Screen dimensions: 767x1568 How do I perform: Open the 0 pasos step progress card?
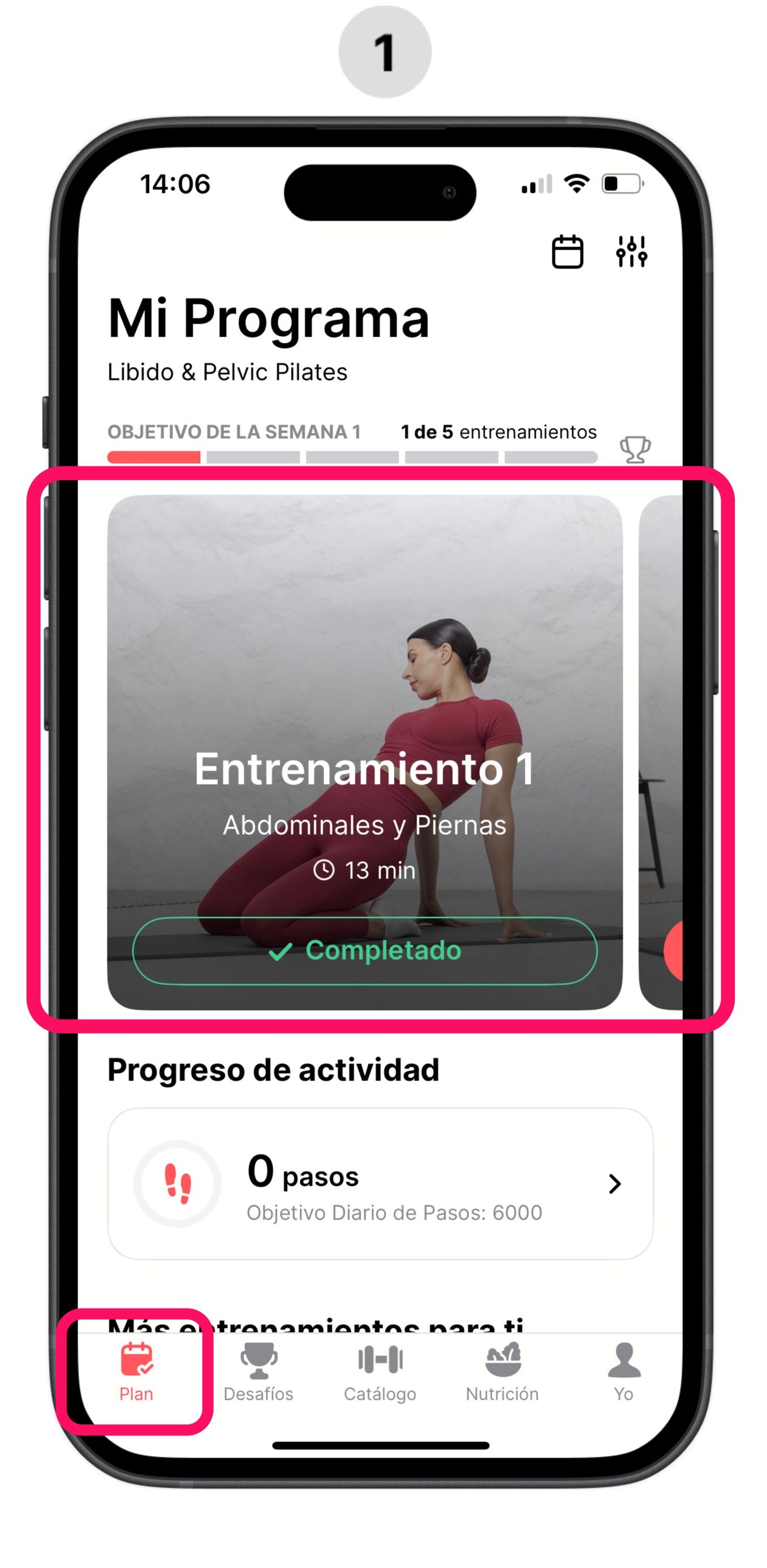[x=380, y=1183]
